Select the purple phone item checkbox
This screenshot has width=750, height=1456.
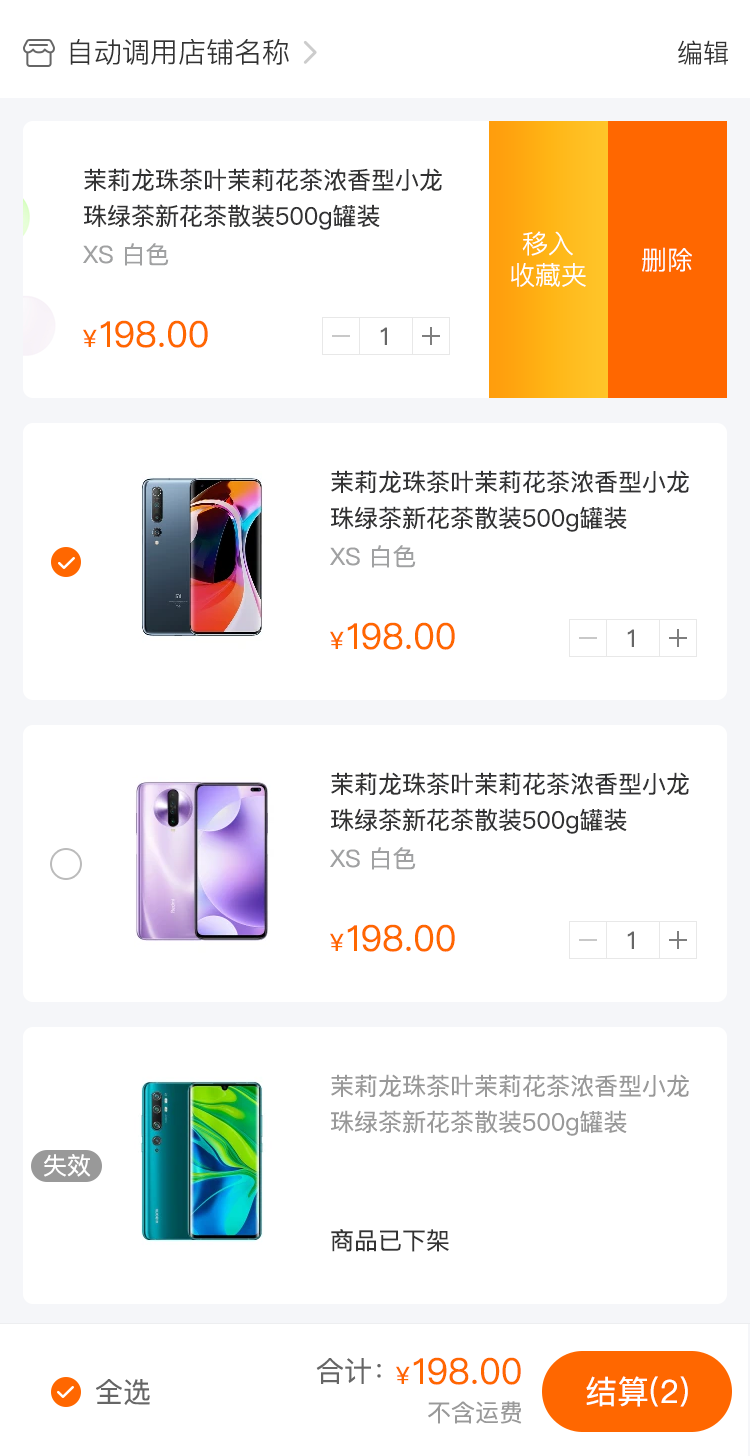point(66,864)
